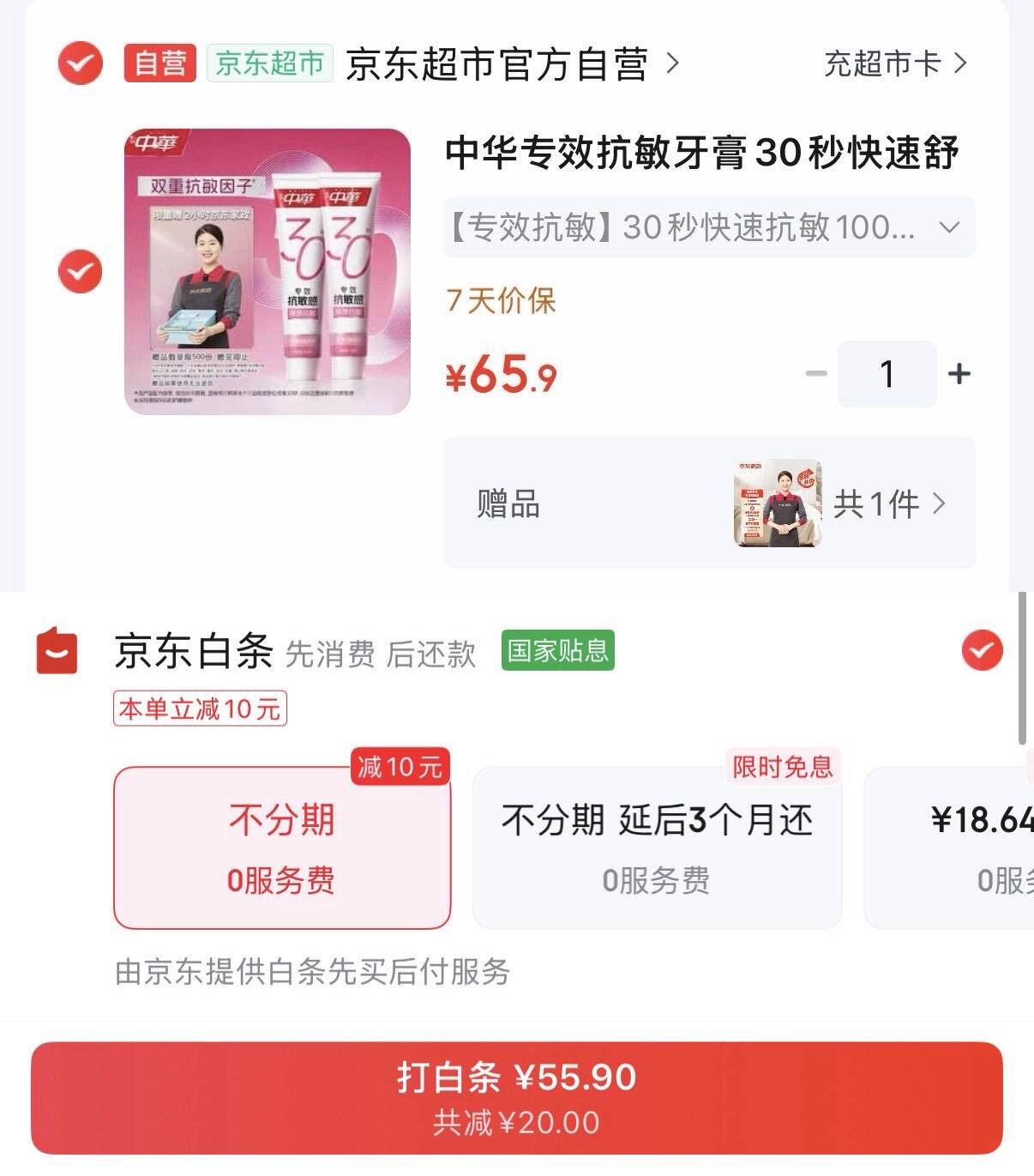This screenshot has width=1034, height=1176.
Task: Open the 充超市卡 link
Action: coord(895,63)
